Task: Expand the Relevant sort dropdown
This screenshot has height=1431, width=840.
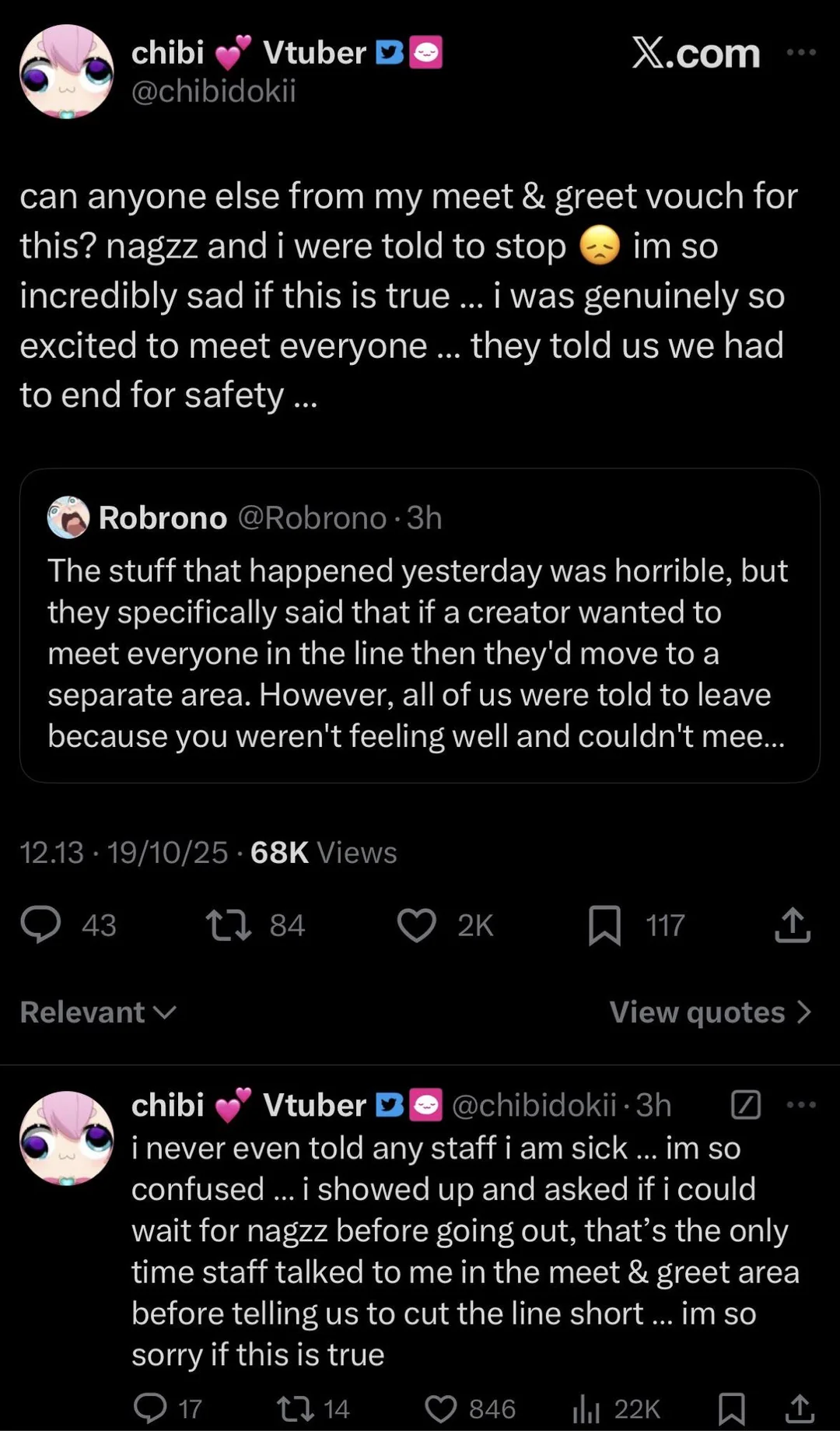Action: [98, 1012]
